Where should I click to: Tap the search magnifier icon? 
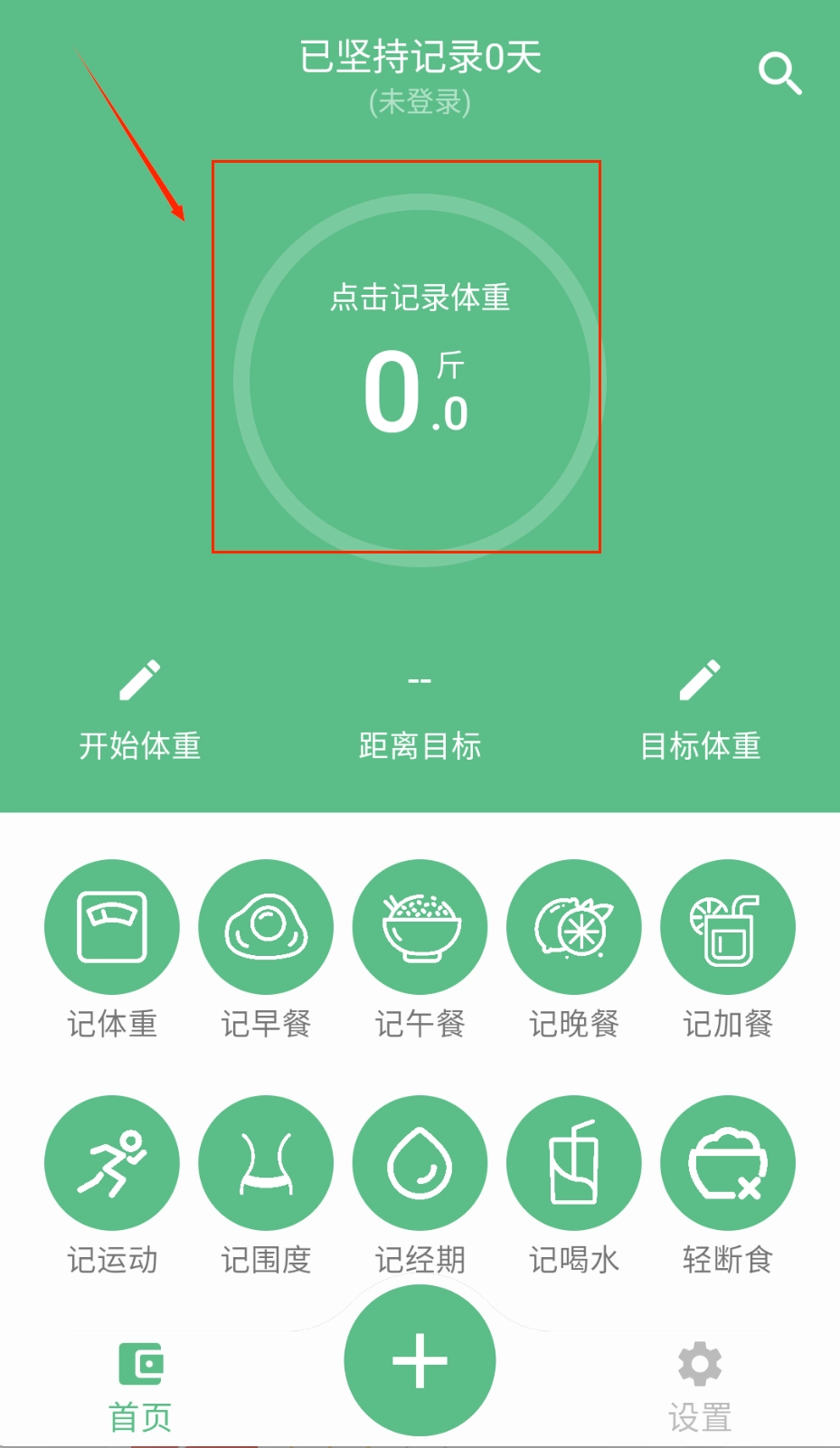(x=779, y=74)
